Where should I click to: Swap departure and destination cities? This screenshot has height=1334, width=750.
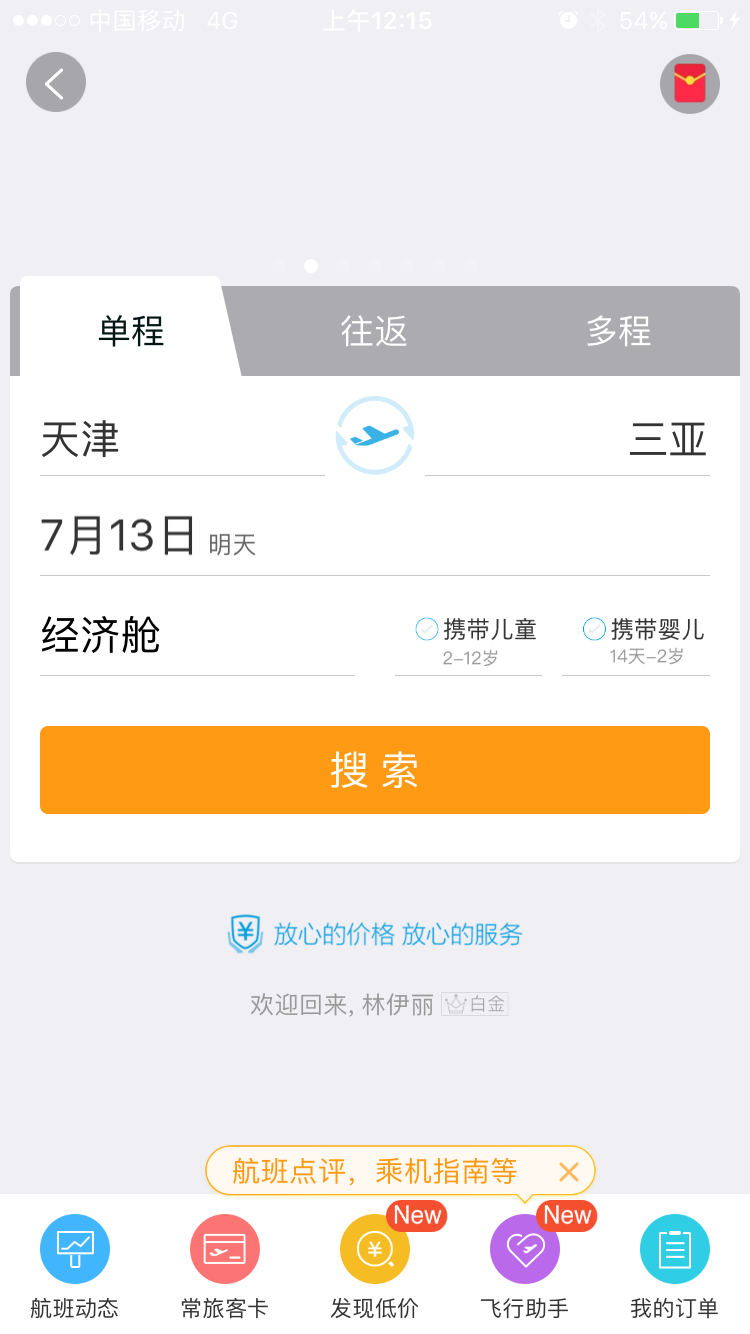coord(374,435)
